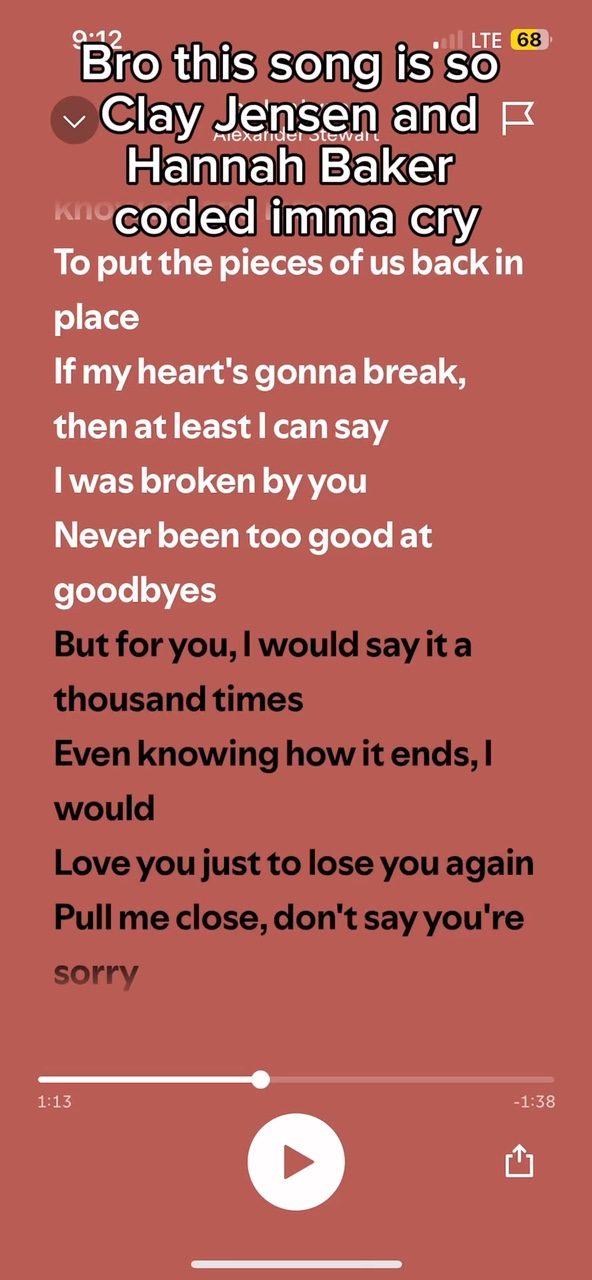Tap the song progress slider
The image size is (592, 1280).
pos(296,1079)
